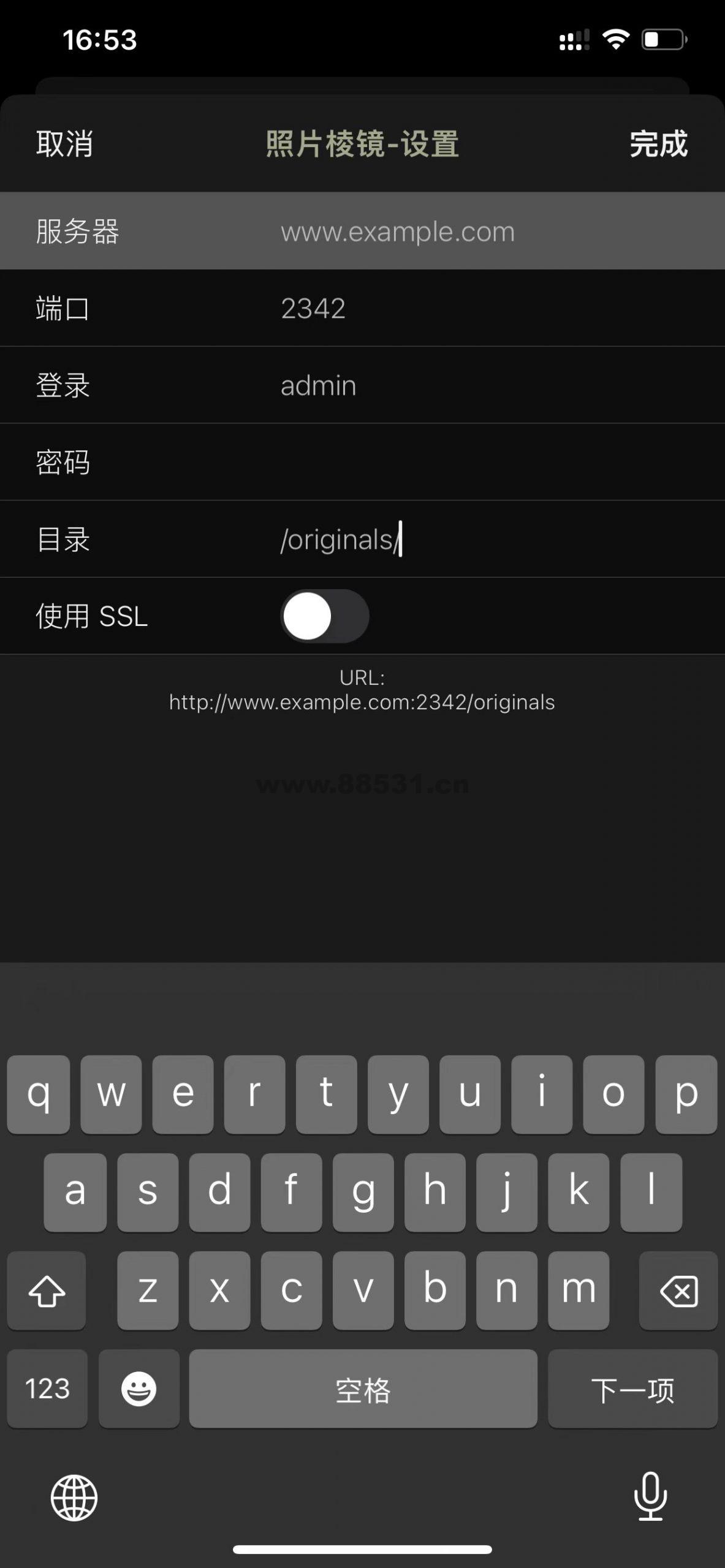The height and width of the screenshot is (1568, 725).
Task: Enable the 使用 SSL switch
Action: coord(324,616)
